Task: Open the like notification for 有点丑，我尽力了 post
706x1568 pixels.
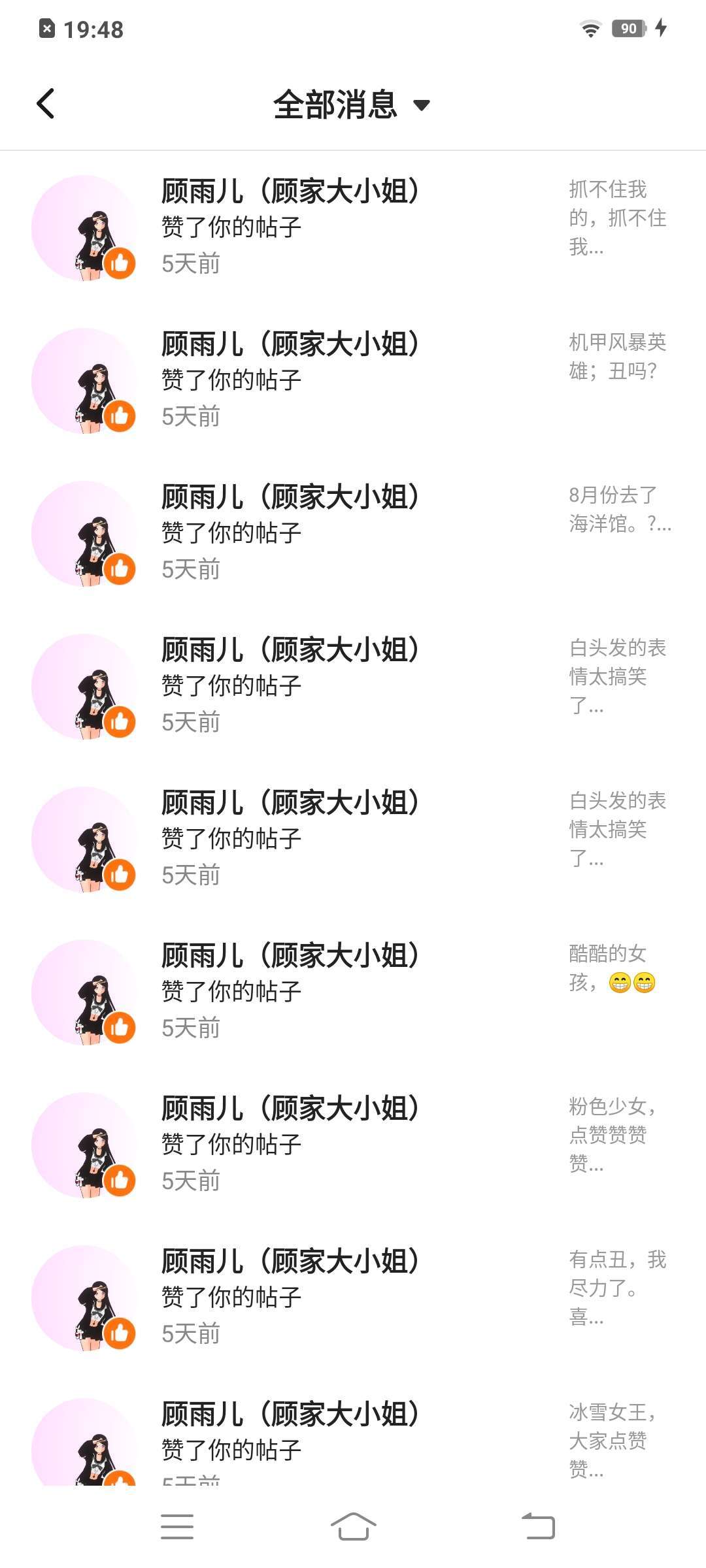Action: (x=353, y=1298)
